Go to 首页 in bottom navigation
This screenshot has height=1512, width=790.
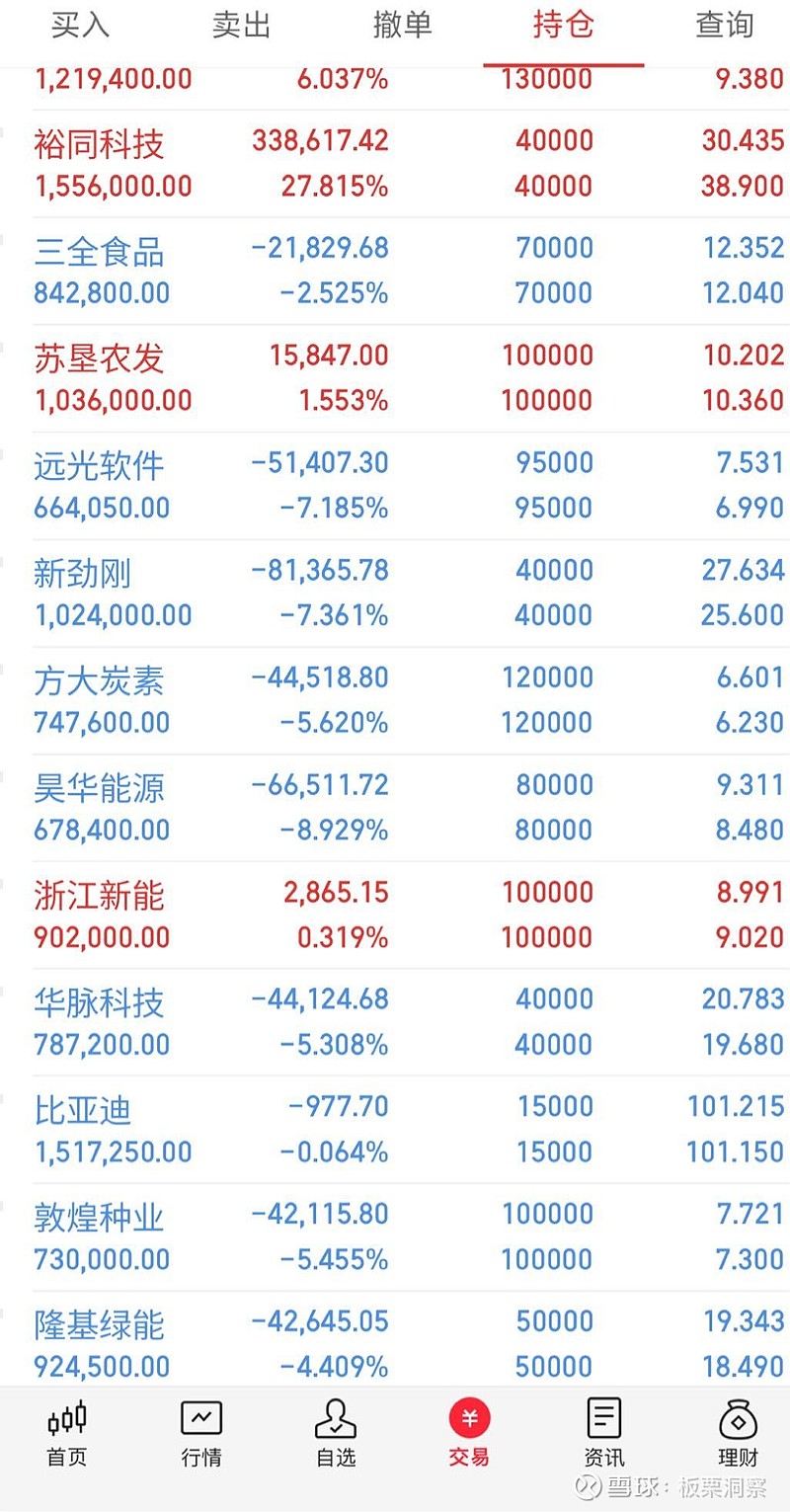pyautogui.click(x=67, y=1434)
